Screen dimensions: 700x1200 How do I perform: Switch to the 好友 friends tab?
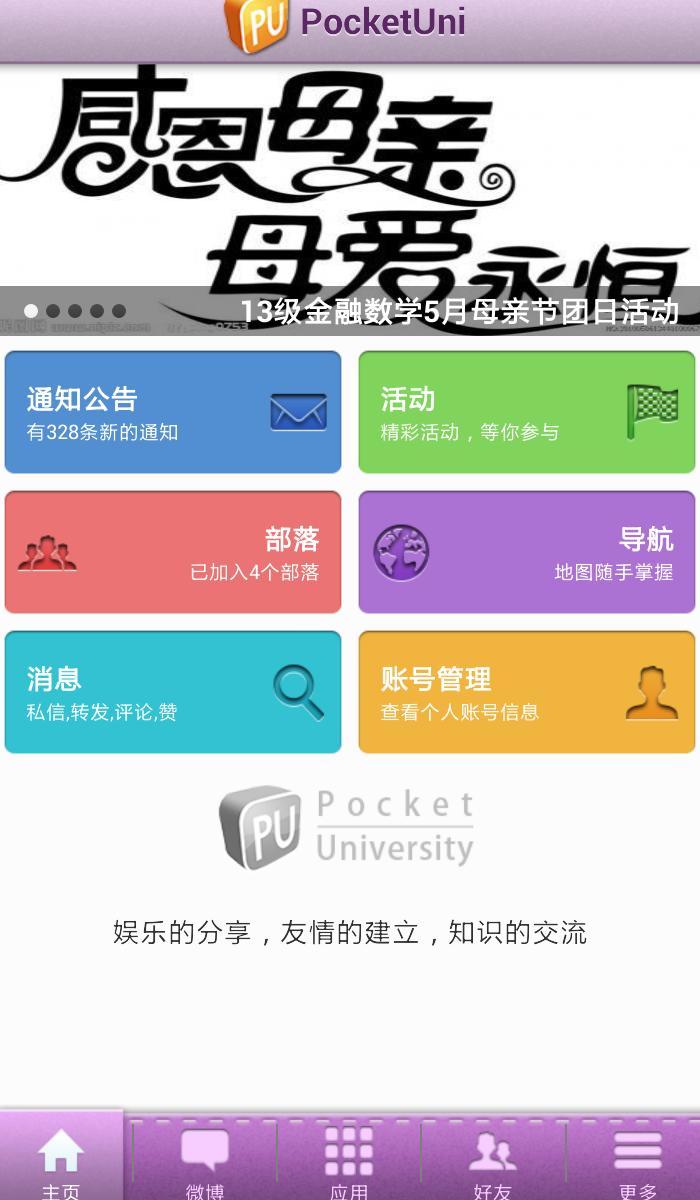click(x=493, y=1160)
